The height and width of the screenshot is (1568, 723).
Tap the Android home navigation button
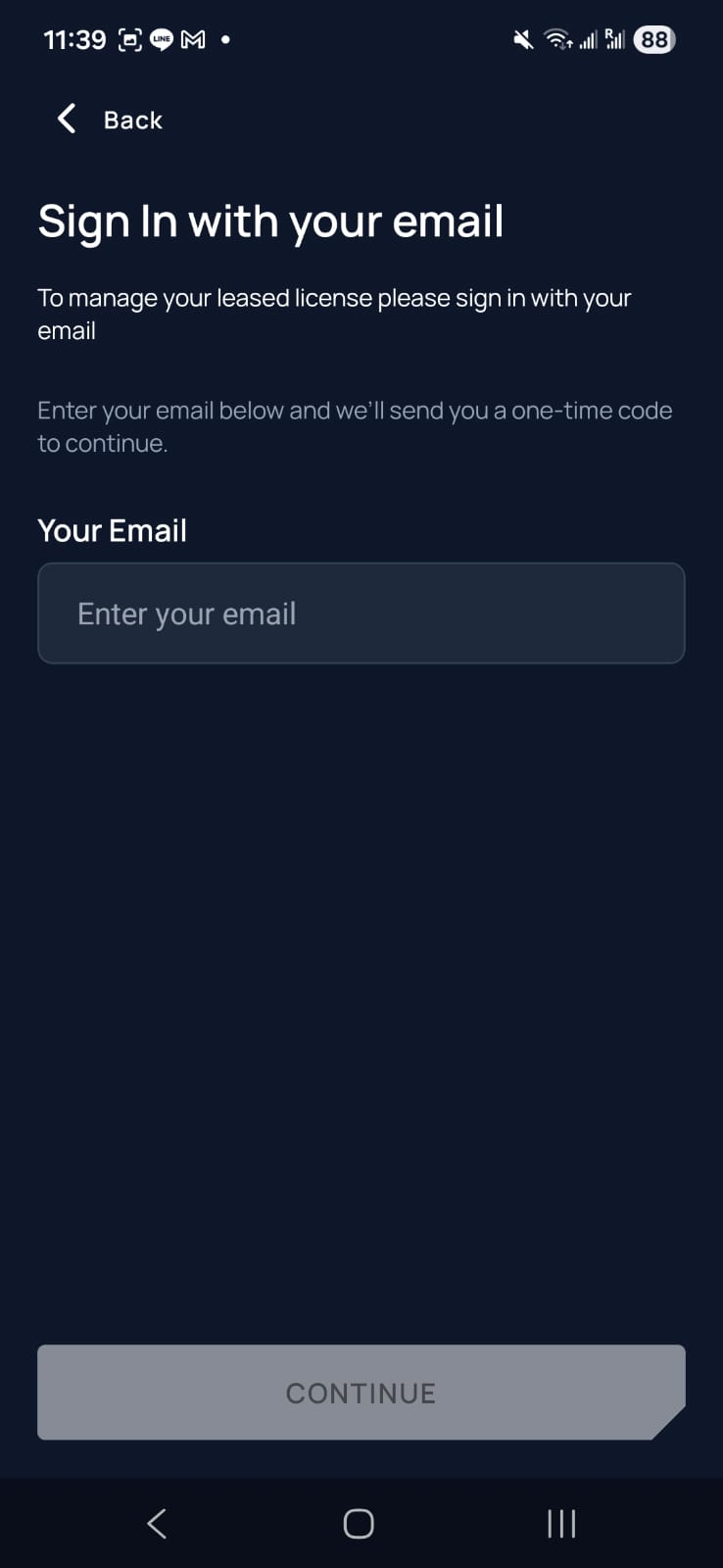[x=357, y=1522]
